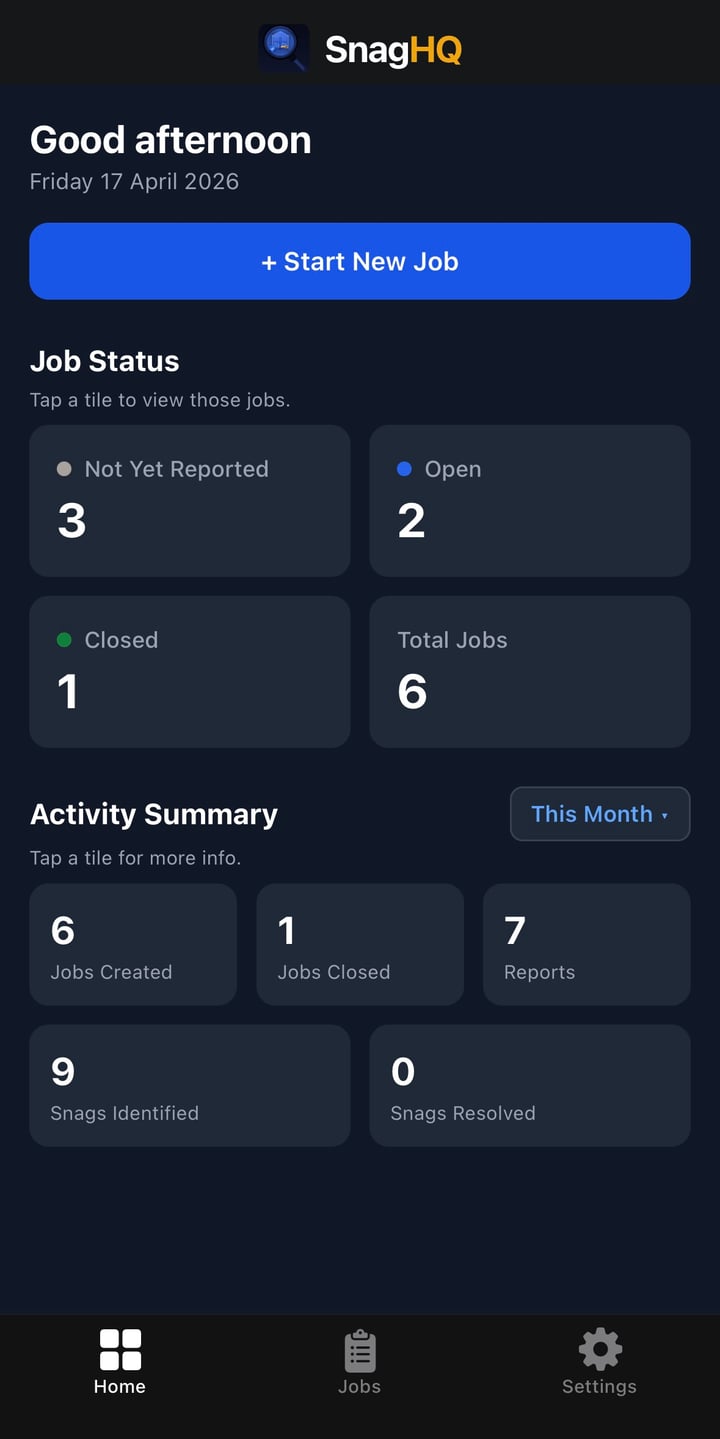Screen dimensions: 720x1439
Task: Click the green status dot on Closed tile
Action: [63, 640]
